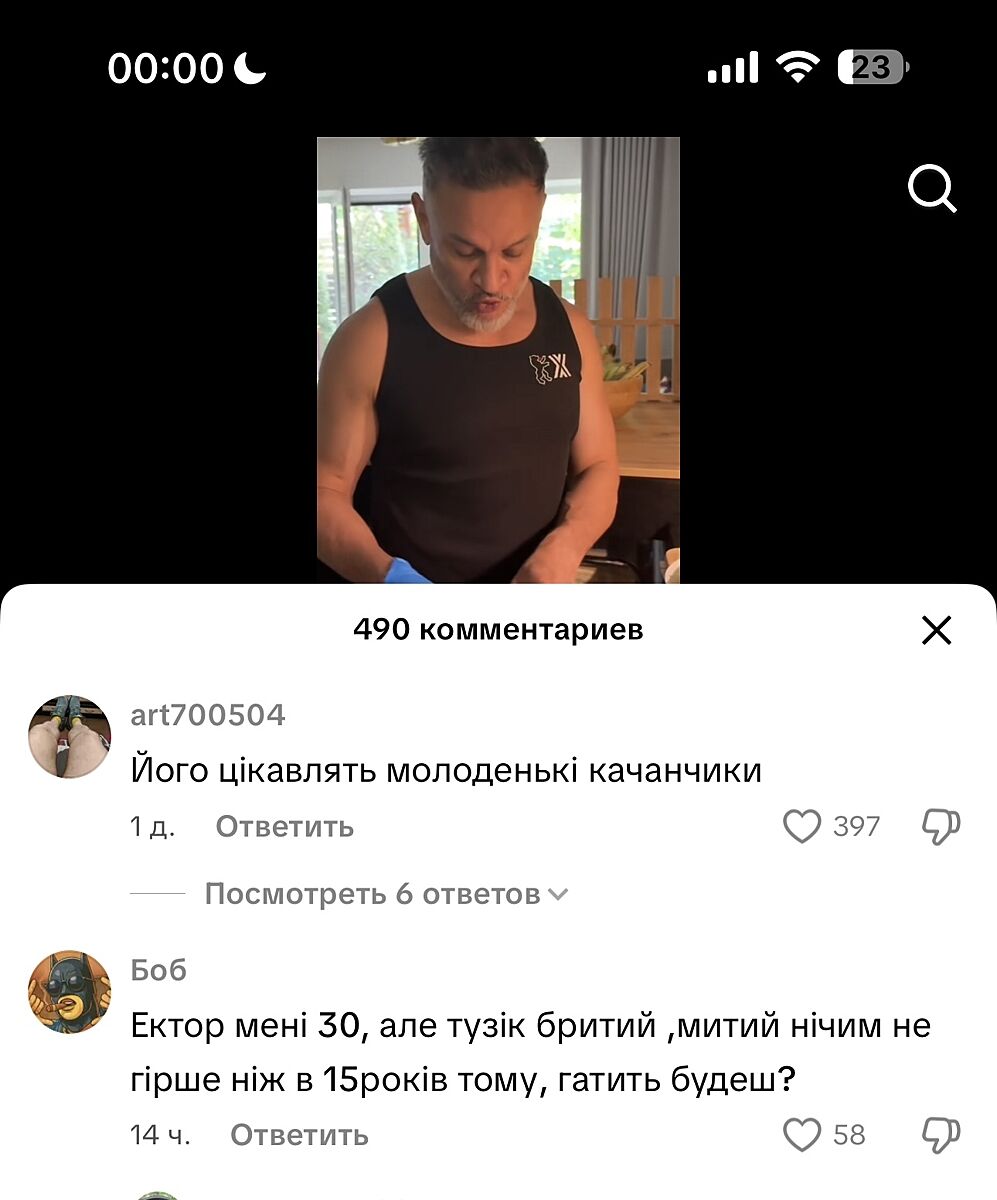997x1200 pixels.
Task: Like Боб's comment
Action: point(801,1135)
